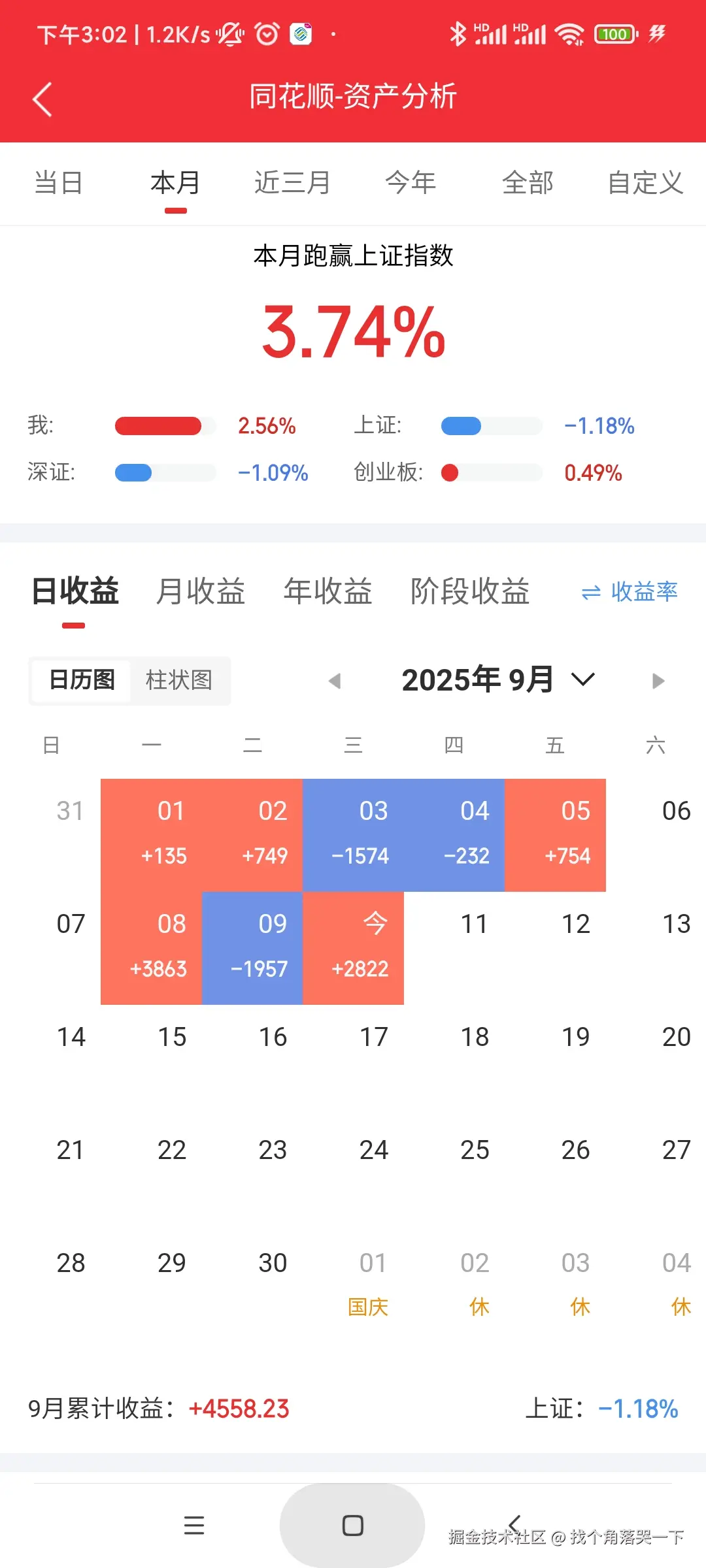The height and width of the screenshot is (1568, 706).
Task: Tap the previous-month arrow beside 2025年9月
Action: point(335,681)
